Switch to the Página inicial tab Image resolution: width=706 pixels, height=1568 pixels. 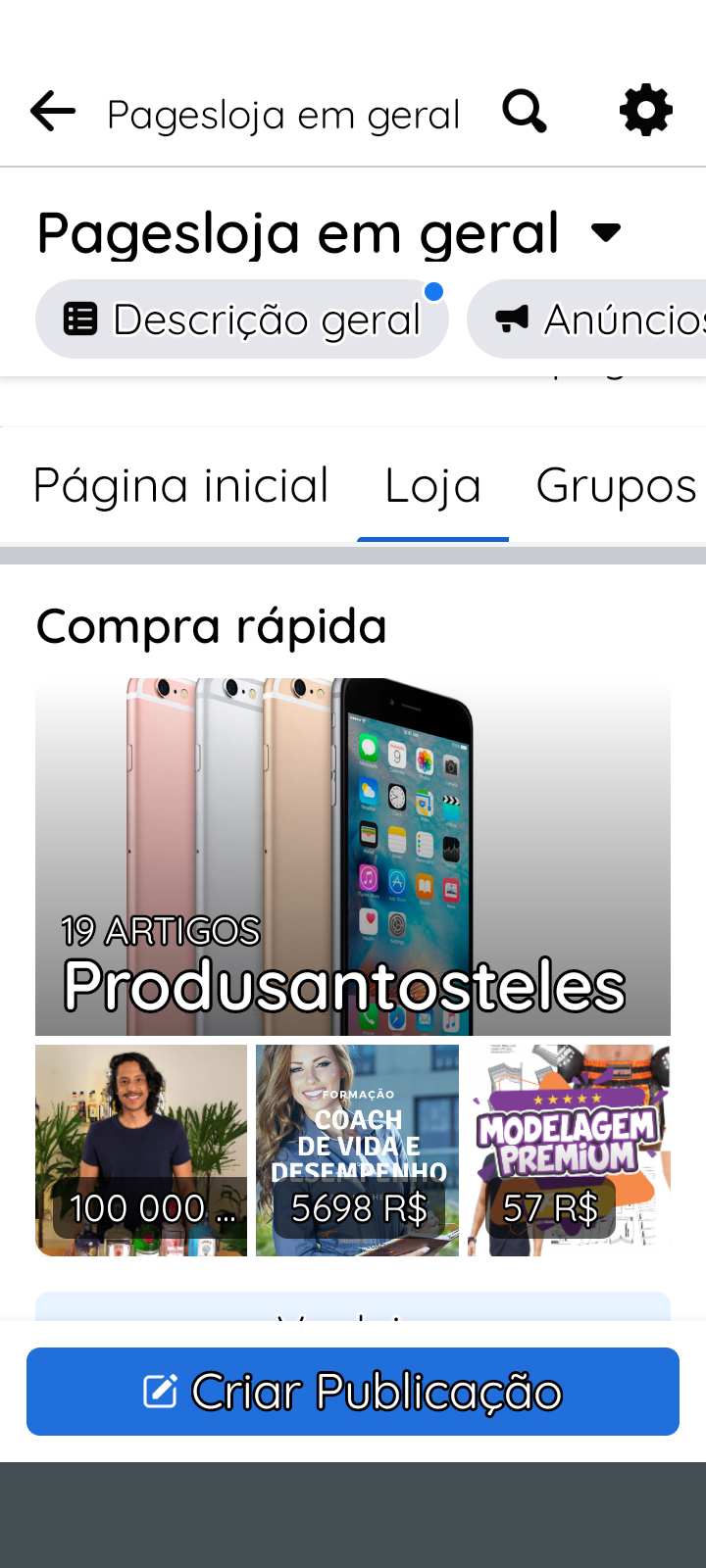pos(181,486)
